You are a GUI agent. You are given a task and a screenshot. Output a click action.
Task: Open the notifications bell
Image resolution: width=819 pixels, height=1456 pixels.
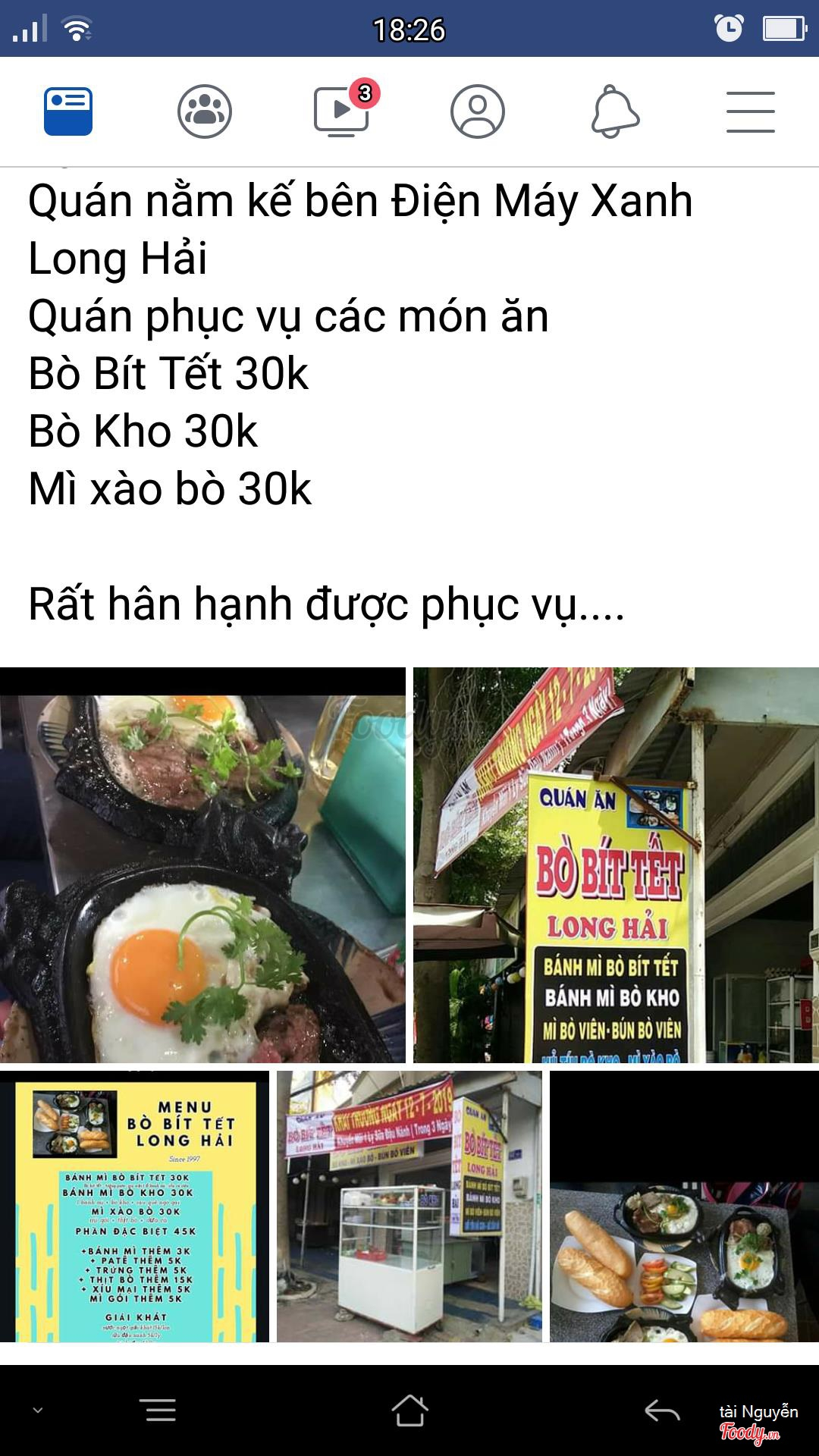click(614, 111)
